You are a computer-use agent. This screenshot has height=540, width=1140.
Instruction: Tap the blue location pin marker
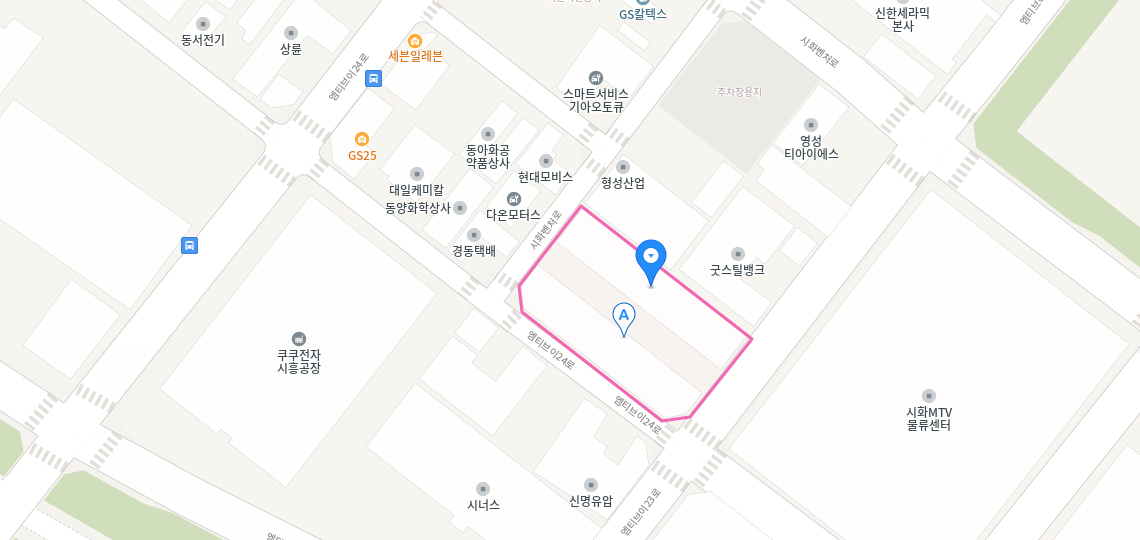pyautogui.click(x=651, y=258)
